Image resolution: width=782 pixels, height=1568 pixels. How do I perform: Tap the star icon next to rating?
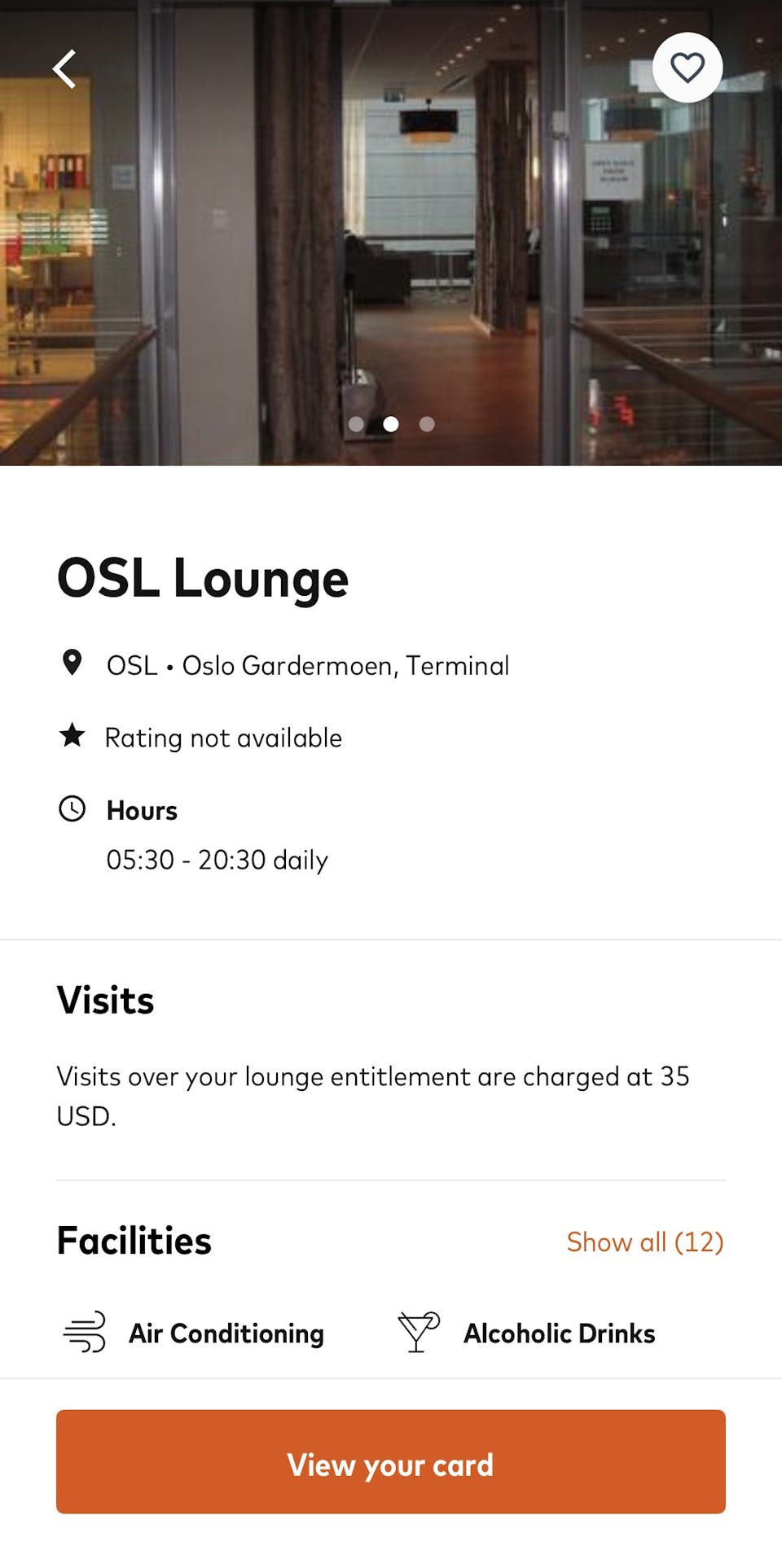point(73,735)
